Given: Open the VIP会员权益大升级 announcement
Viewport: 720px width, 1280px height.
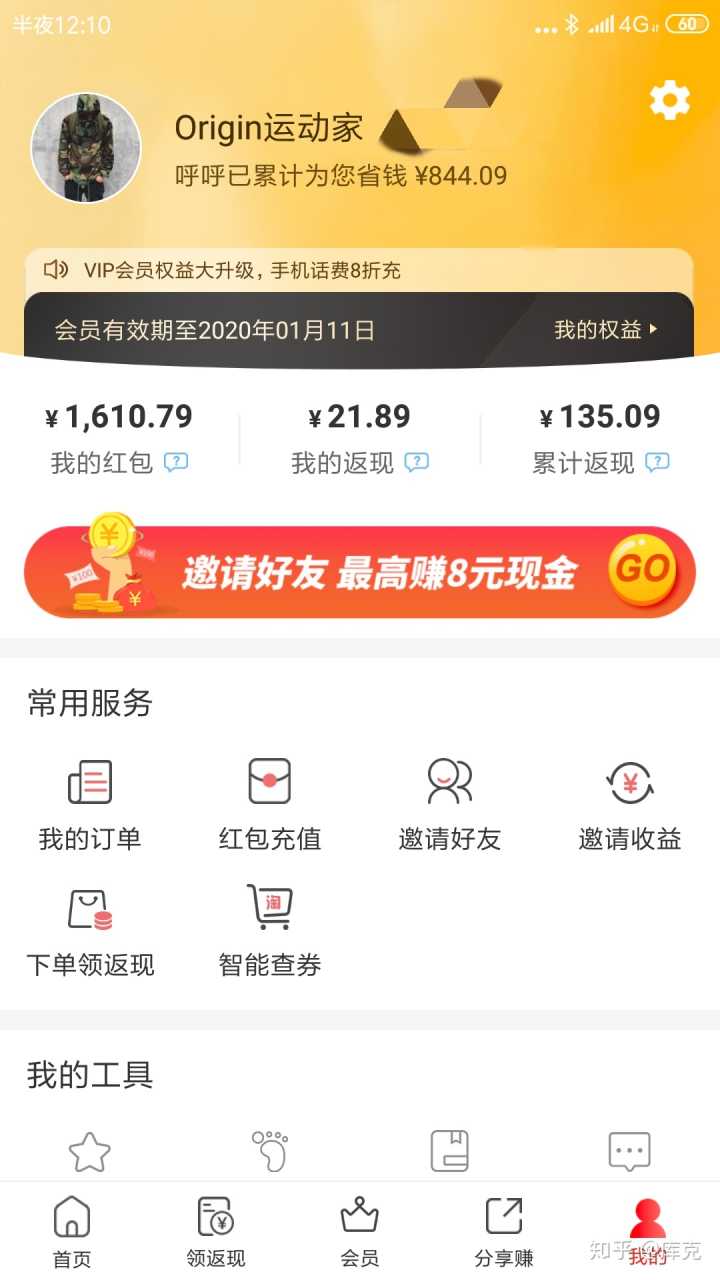Looking at the screenshot, I should pyautogui.click(x=242, y=270).
